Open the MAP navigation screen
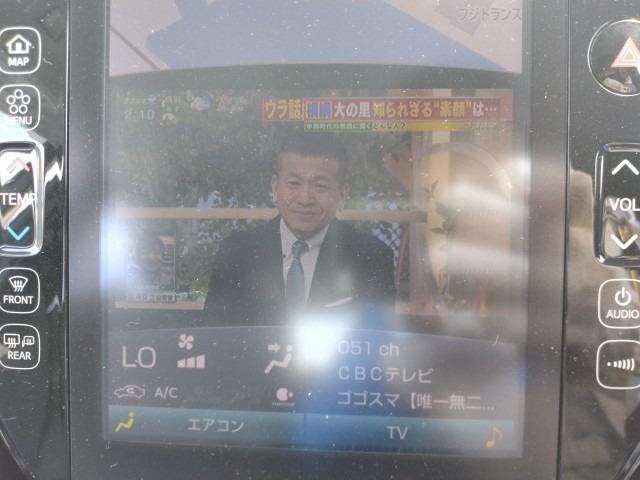Viewport: 640px width, 480px height. (19, 49)
